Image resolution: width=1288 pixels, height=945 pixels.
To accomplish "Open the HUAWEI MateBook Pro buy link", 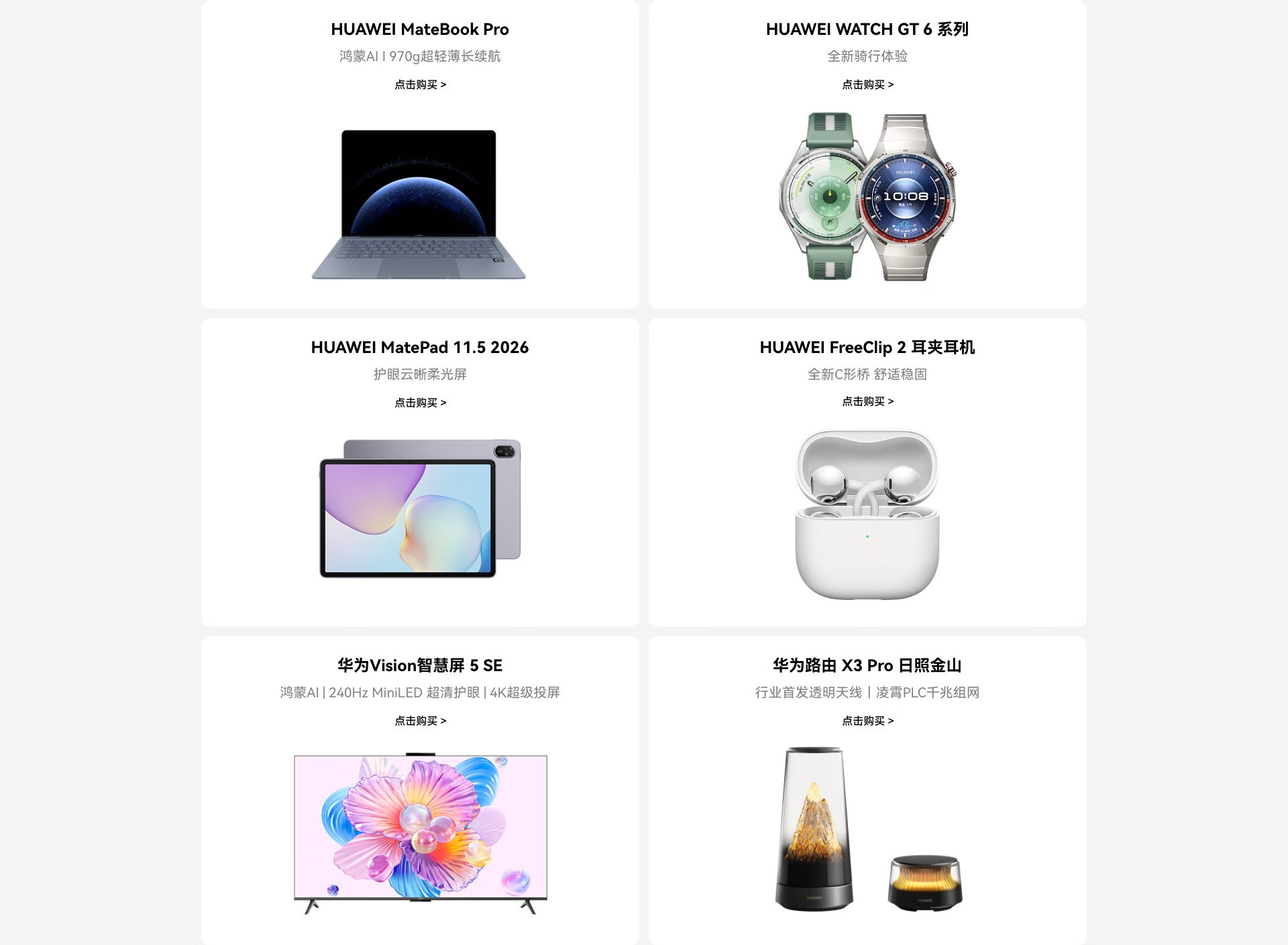I will [420, 85].
